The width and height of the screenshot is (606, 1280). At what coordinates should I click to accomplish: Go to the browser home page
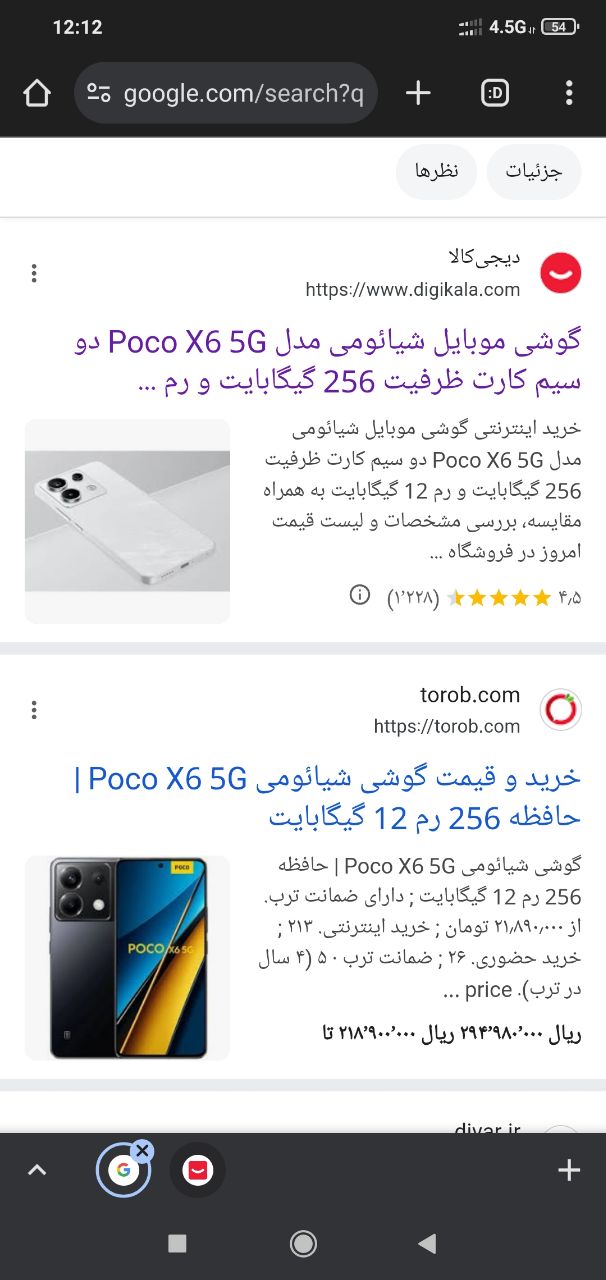click(37, 94)
